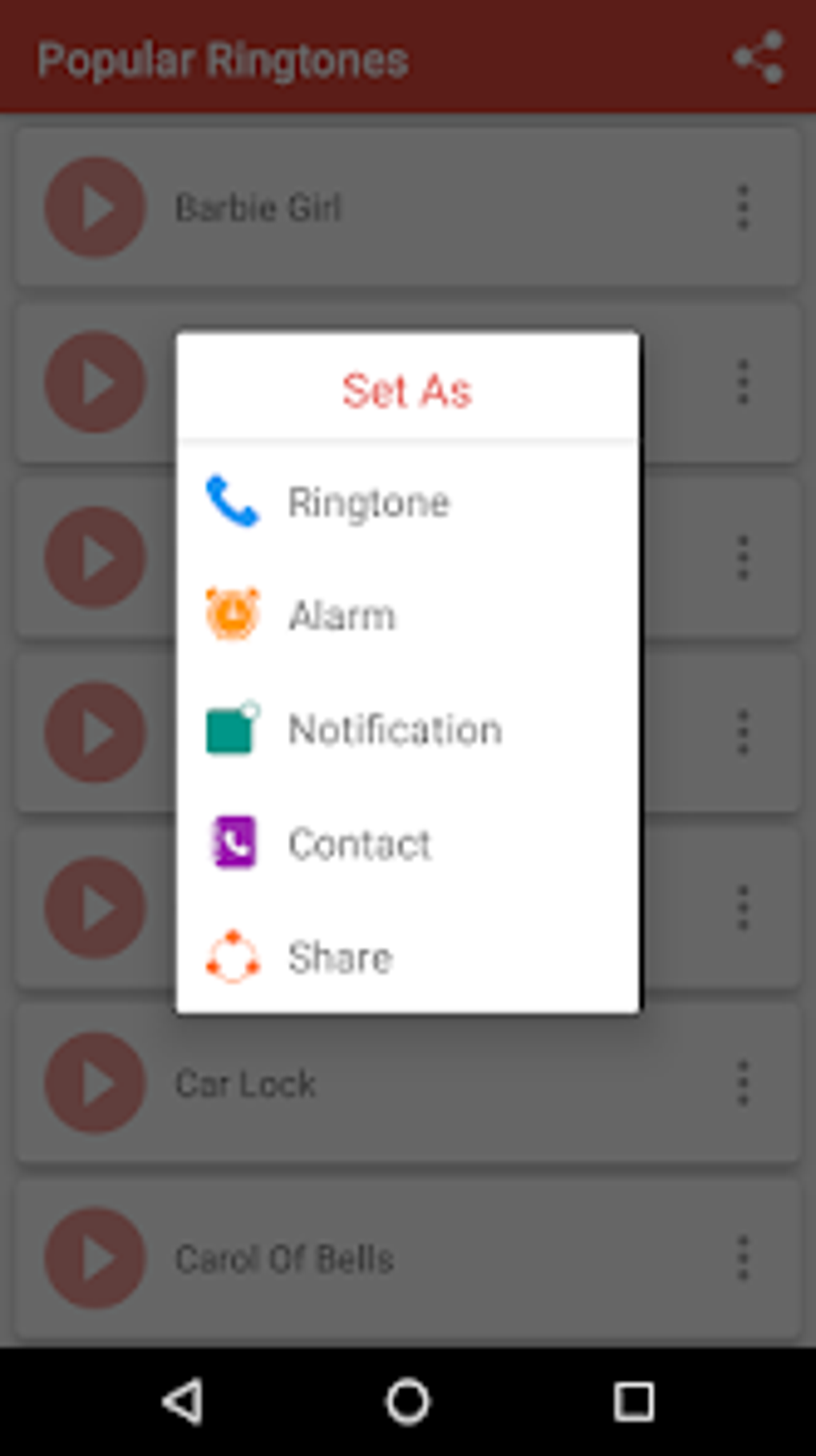Choose Alarm in the Set As dialog

pos(407,616)
